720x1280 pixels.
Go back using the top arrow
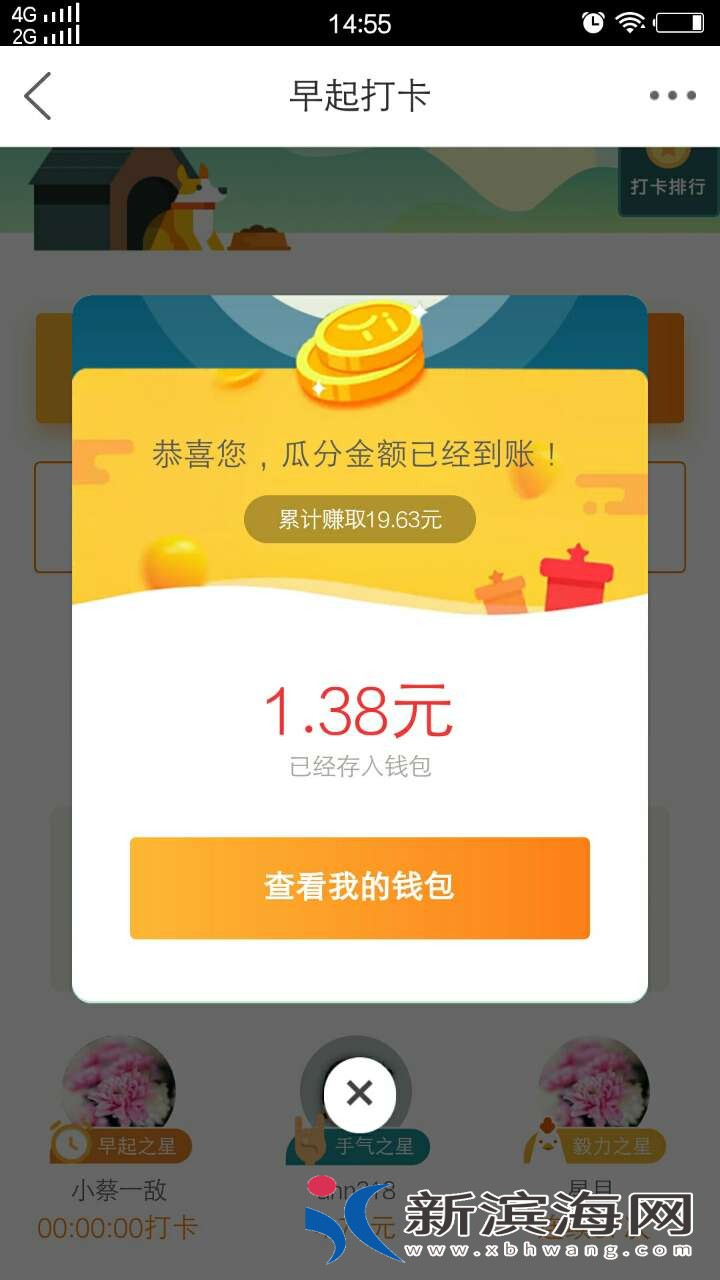pos(38,96)
